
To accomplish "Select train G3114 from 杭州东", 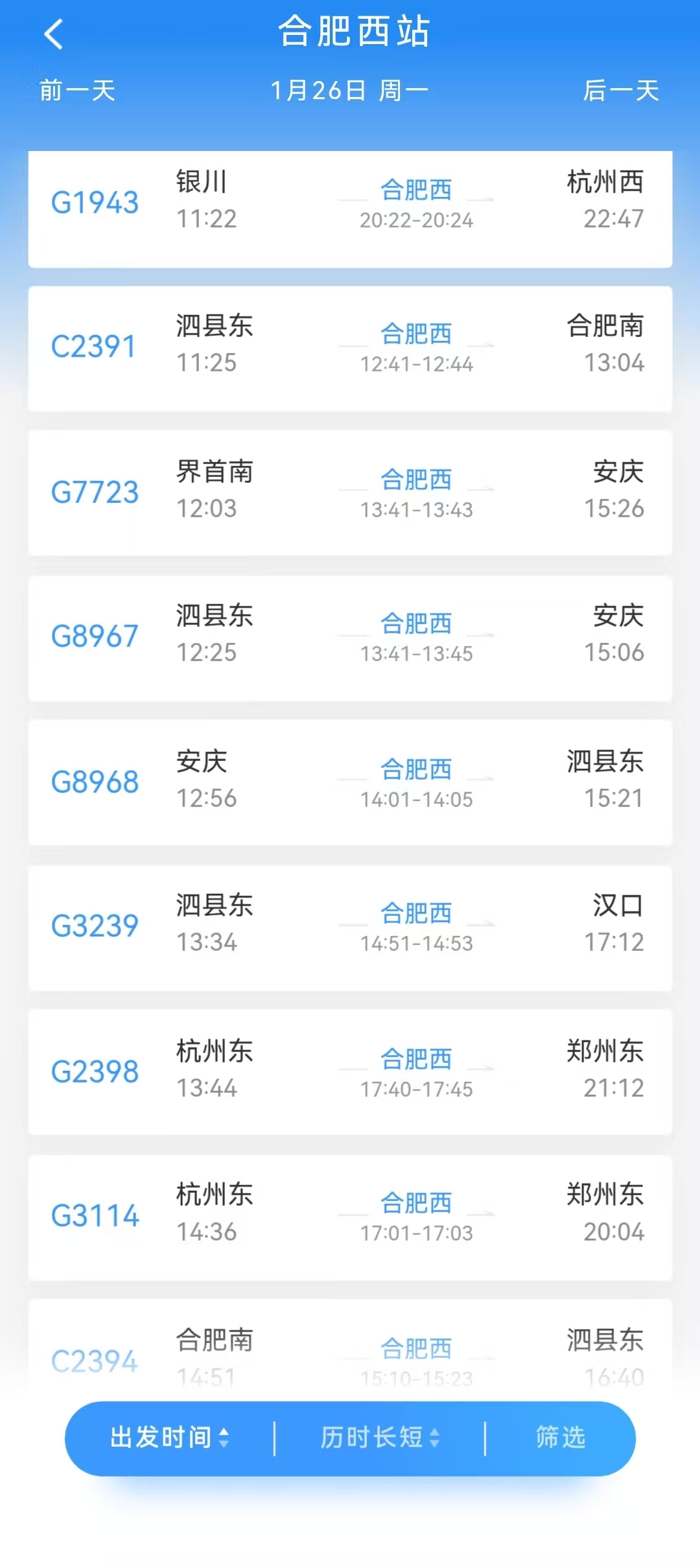I will click(350, 1217).
